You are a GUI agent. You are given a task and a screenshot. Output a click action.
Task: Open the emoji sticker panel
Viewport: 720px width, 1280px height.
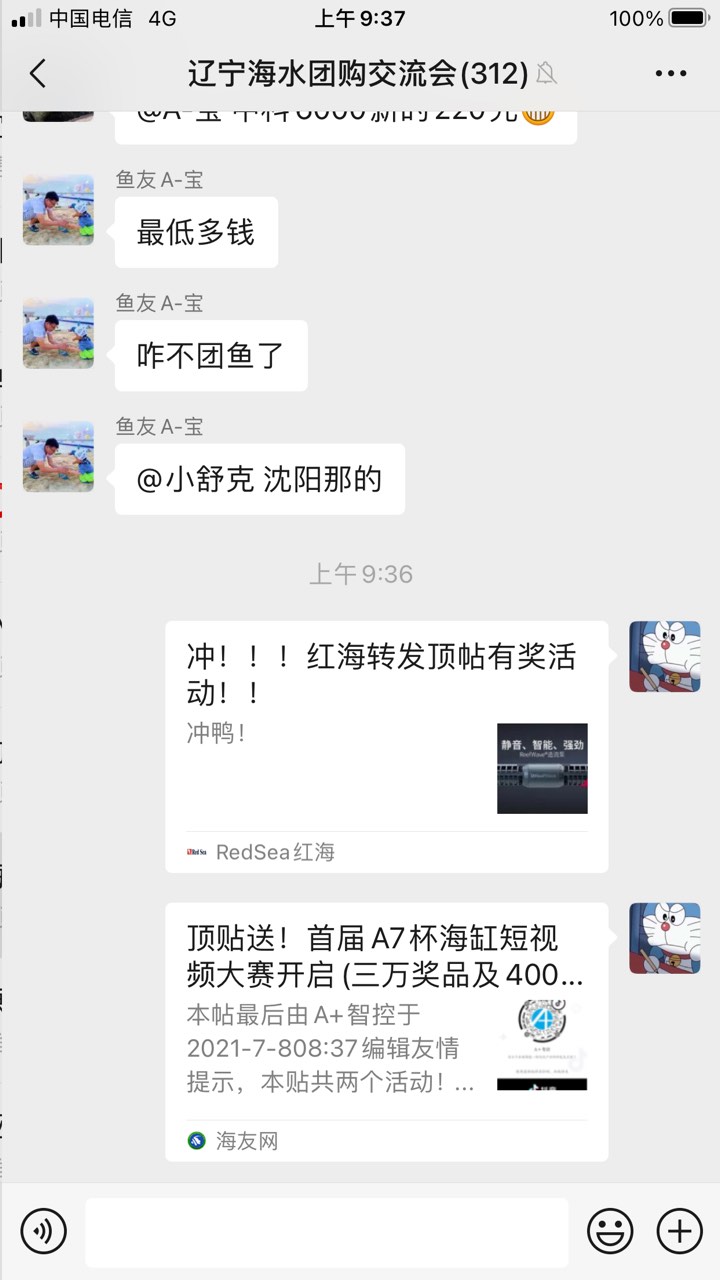(x=609, y=1230)
